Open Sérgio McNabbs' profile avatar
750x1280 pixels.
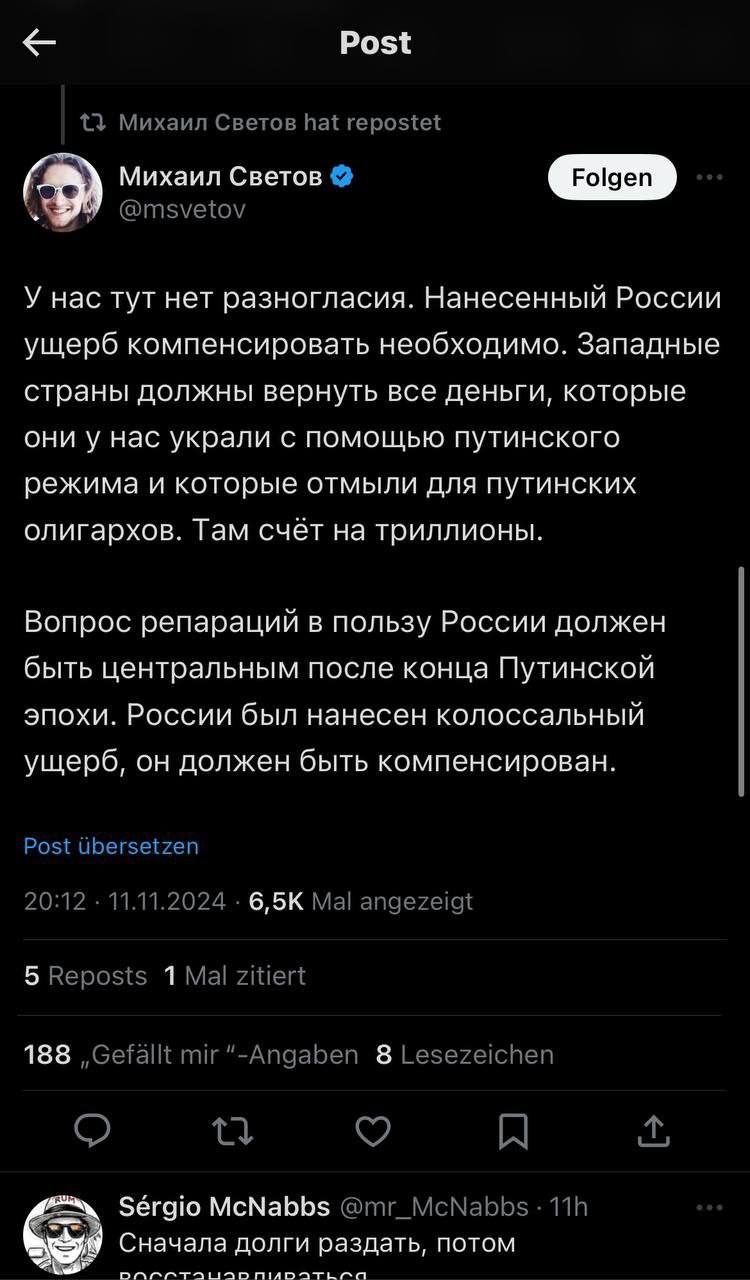pyautogui.click(x=63, y=1233)
